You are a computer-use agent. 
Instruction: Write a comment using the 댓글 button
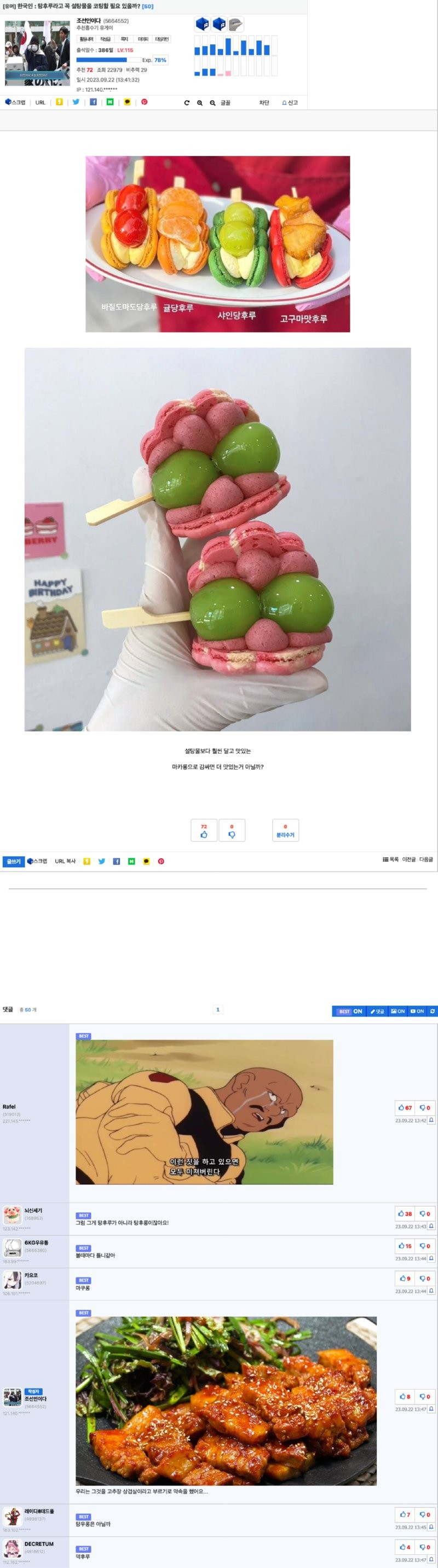click(x=377, y=1011)
